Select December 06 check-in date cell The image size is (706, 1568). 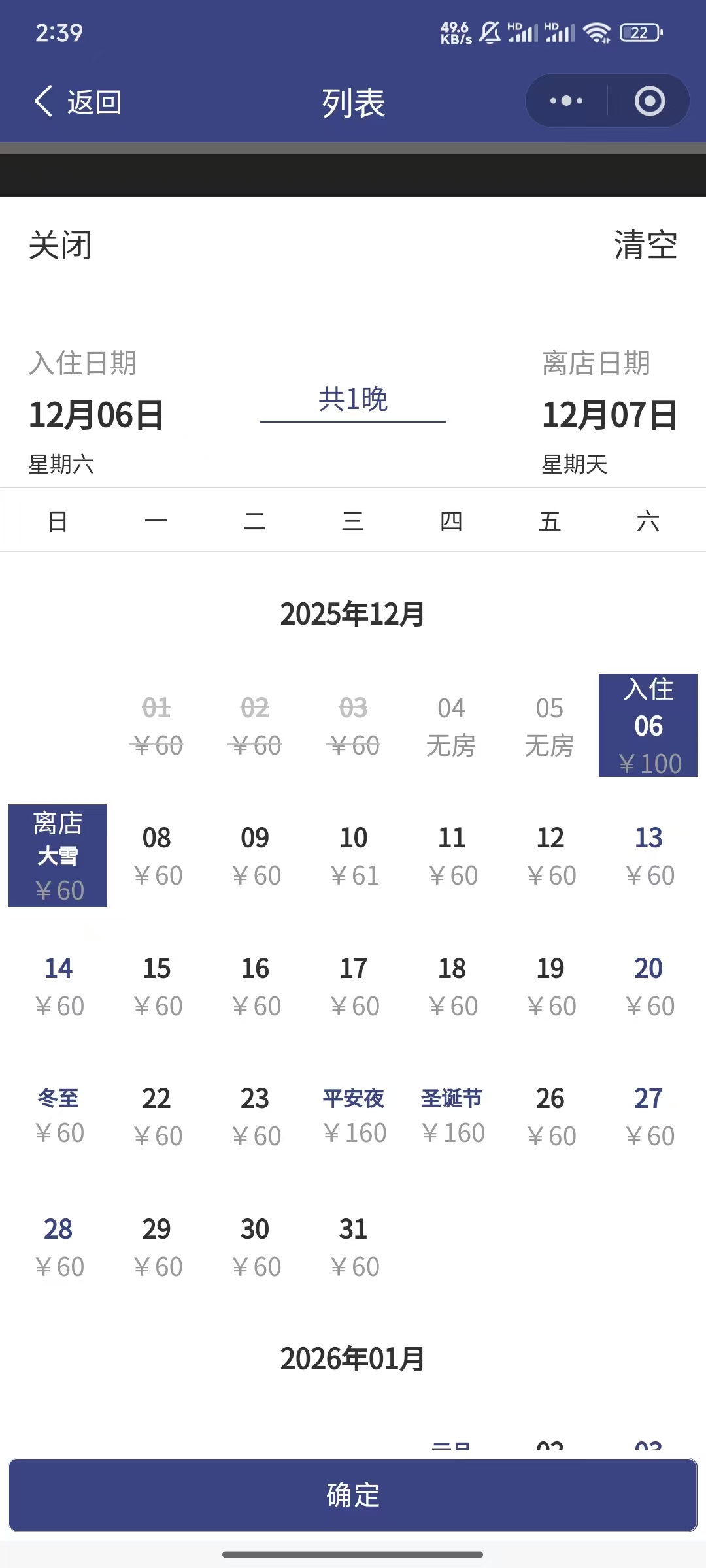pos(648,725)
